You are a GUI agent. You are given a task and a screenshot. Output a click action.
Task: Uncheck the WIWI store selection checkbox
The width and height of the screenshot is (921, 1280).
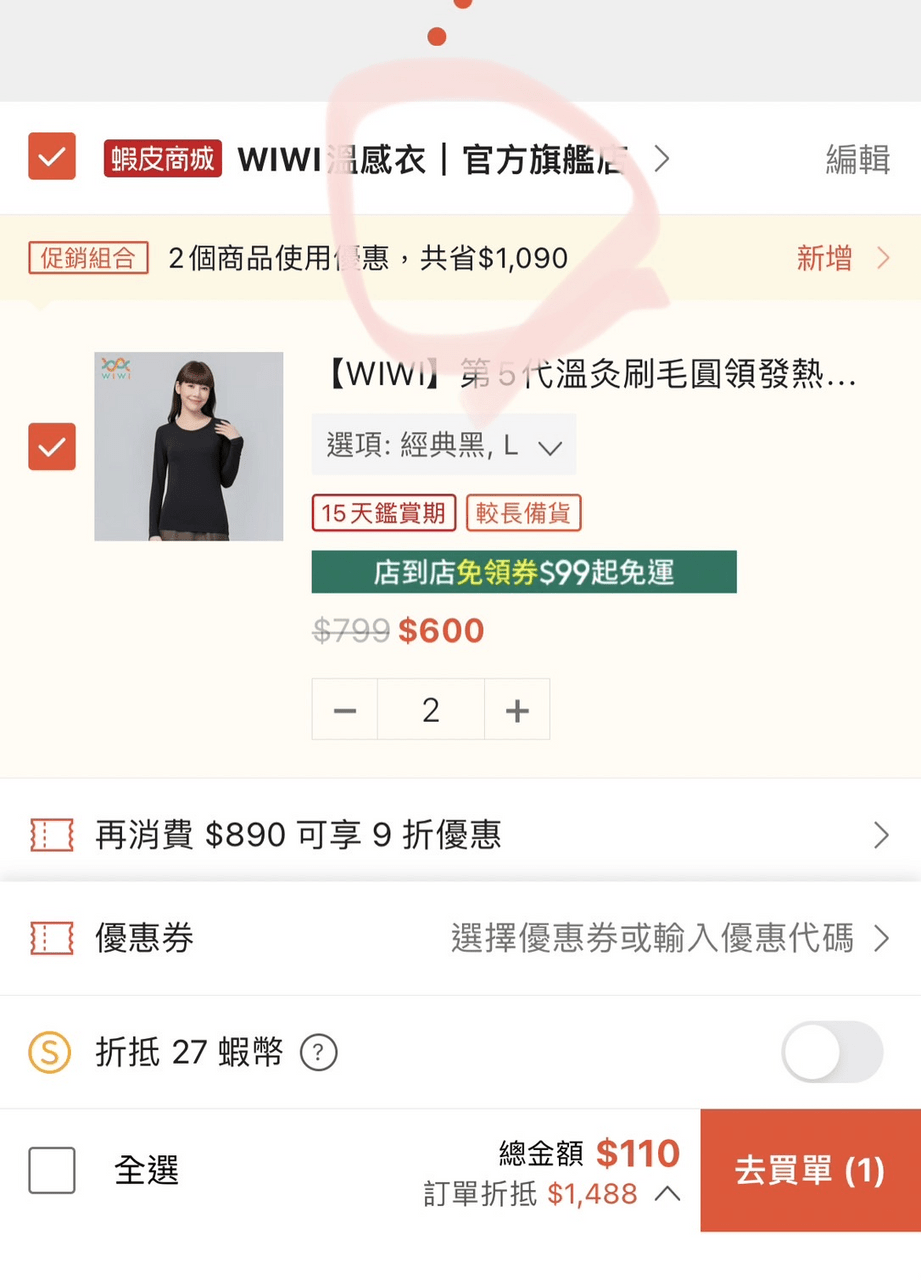coord(51,157)
